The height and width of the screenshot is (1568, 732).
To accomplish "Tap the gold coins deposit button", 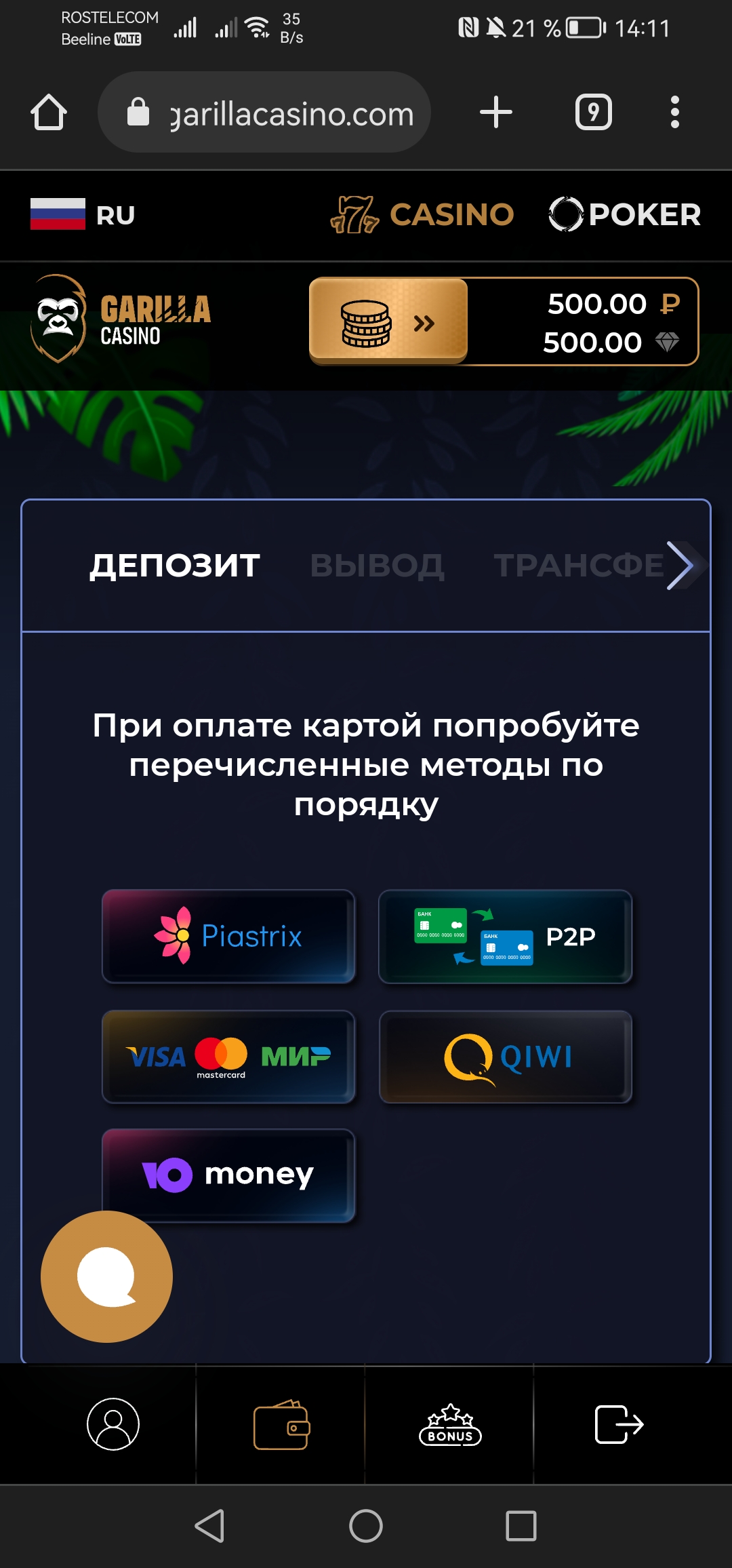I will 388,322.
